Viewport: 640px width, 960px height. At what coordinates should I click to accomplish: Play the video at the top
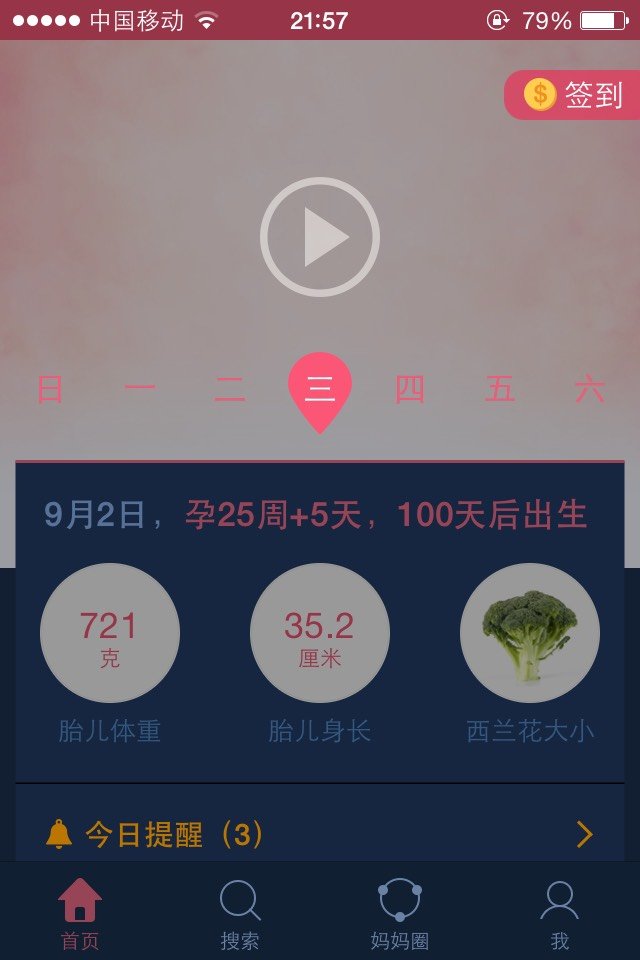(320, 237)
